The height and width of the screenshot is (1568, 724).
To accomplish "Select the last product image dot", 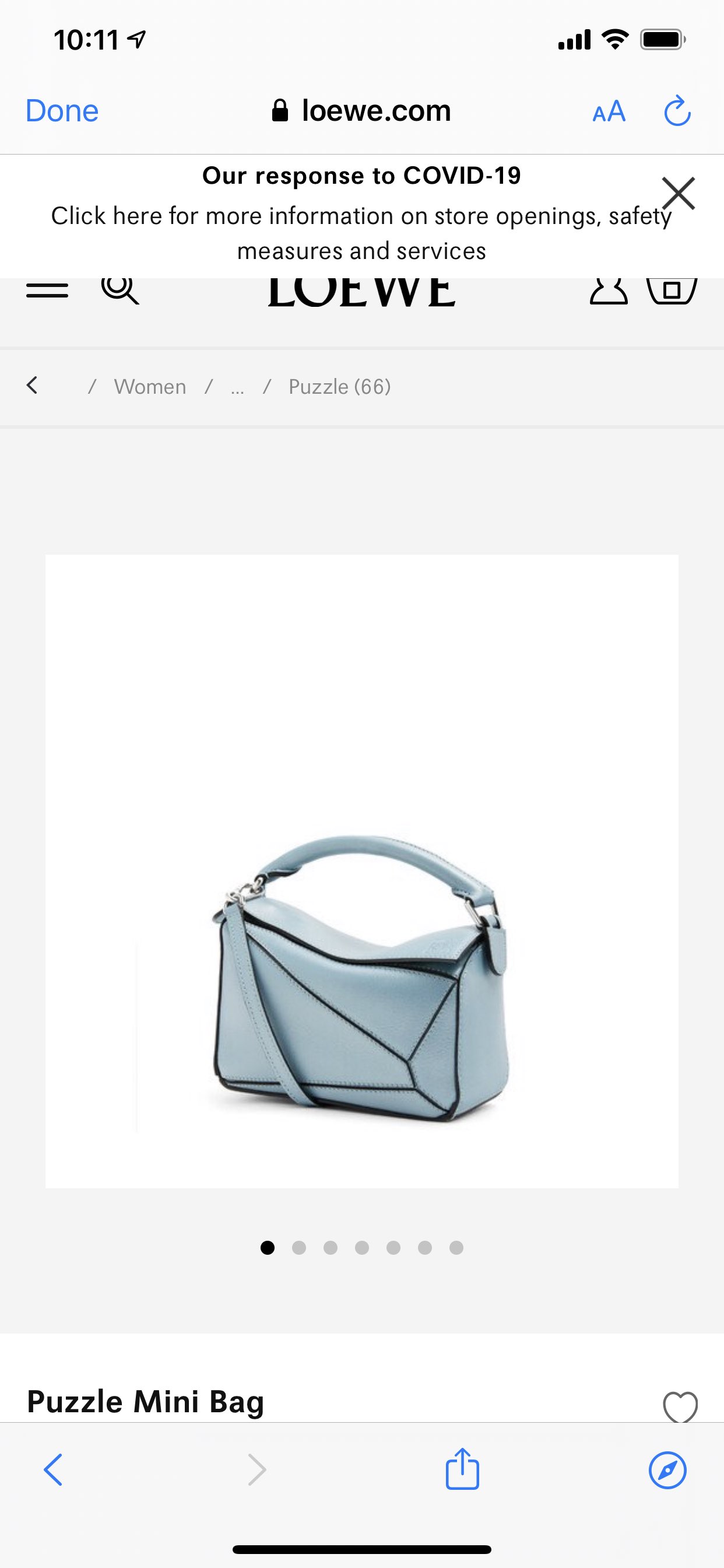I will coord(456,1248).
